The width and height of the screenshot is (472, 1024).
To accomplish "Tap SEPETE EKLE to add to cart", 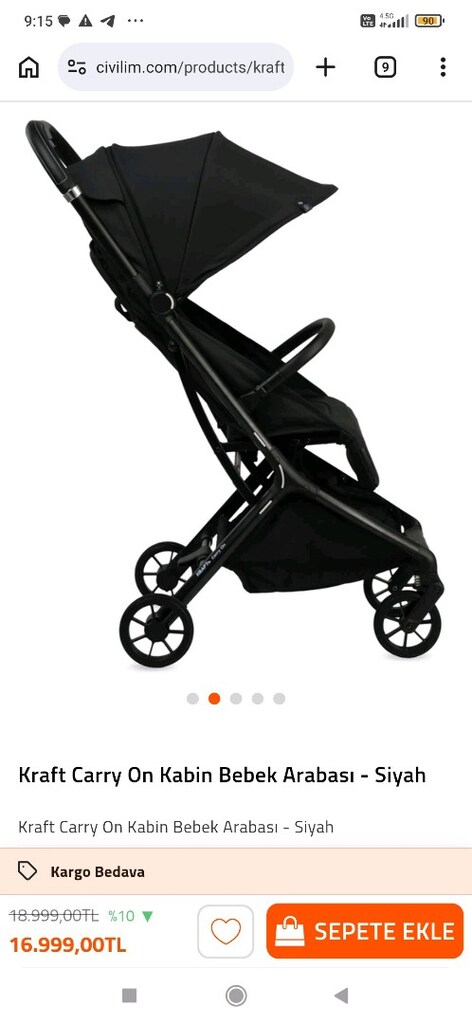I will 365,931.
